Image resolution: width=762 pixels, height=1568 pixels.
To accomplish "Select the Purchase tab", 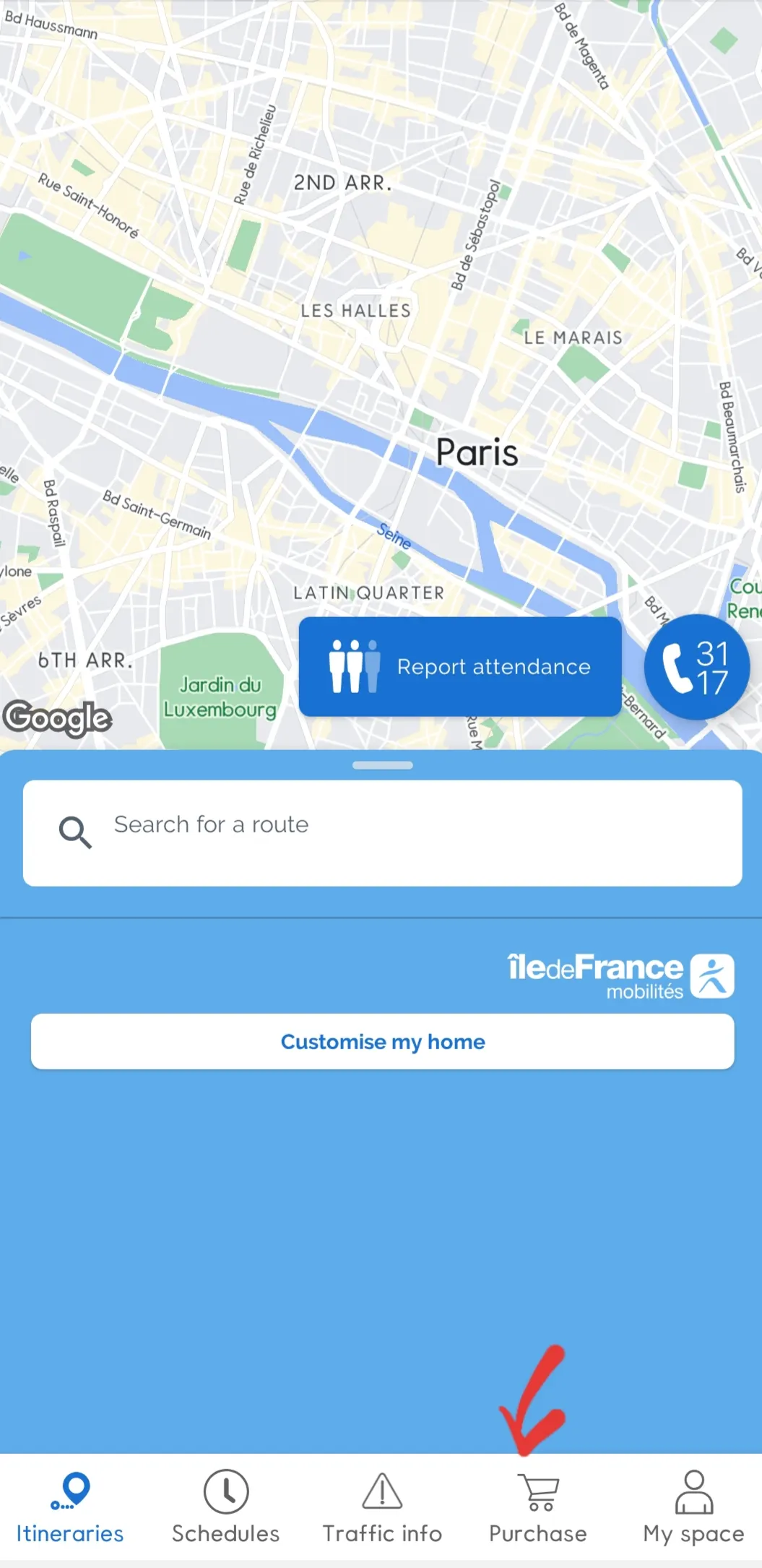I will click(538, 1507).
